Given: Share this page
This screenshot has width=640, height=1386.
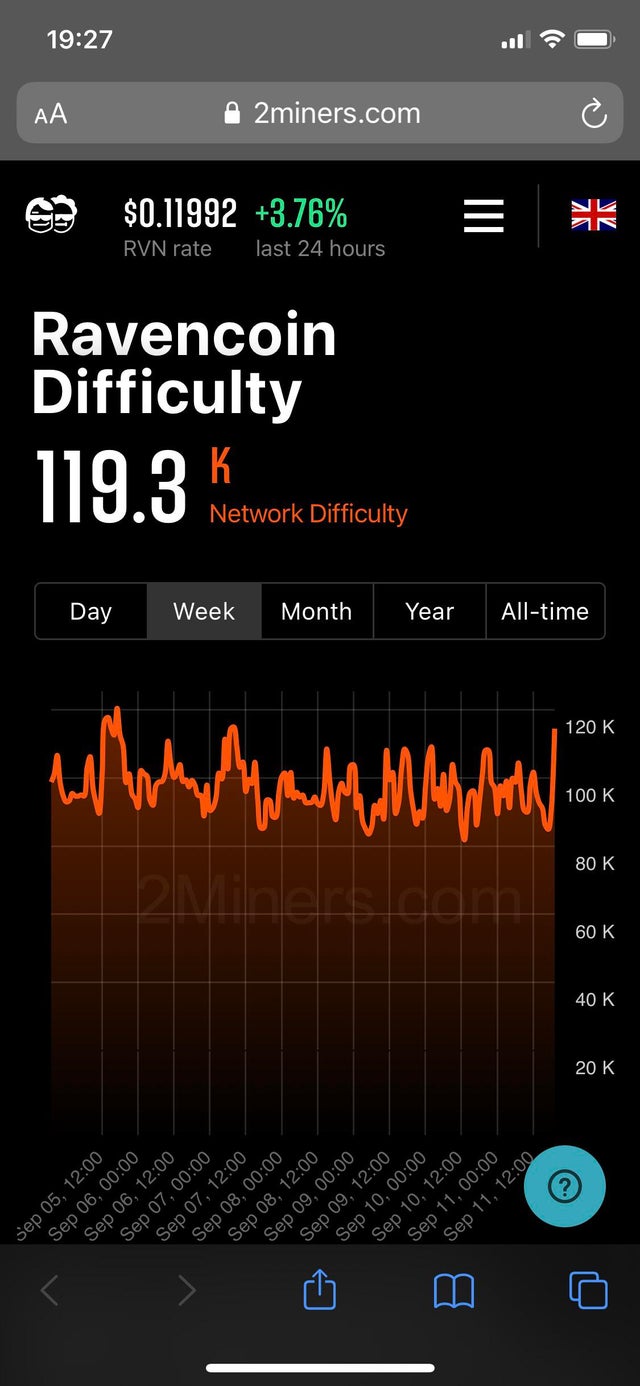Looking at the screenshot, I should (319, 1289).
